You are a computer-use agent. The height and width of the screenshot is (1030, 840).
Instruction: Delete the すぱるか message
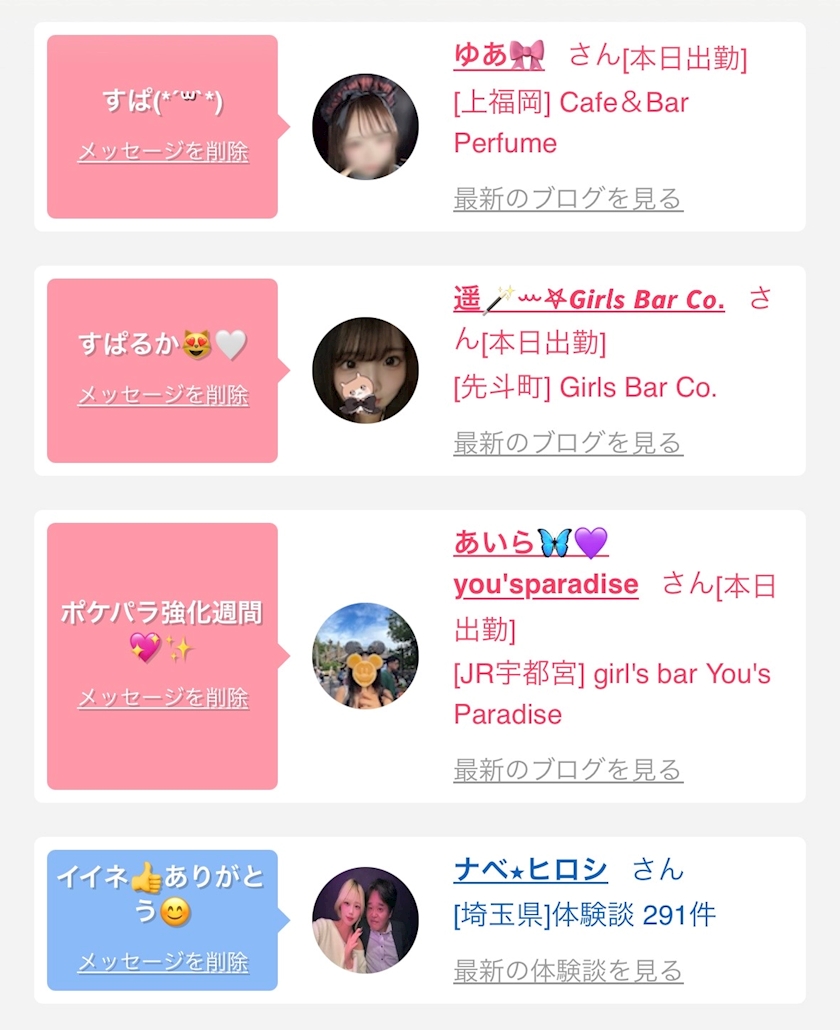pos(163,396)
